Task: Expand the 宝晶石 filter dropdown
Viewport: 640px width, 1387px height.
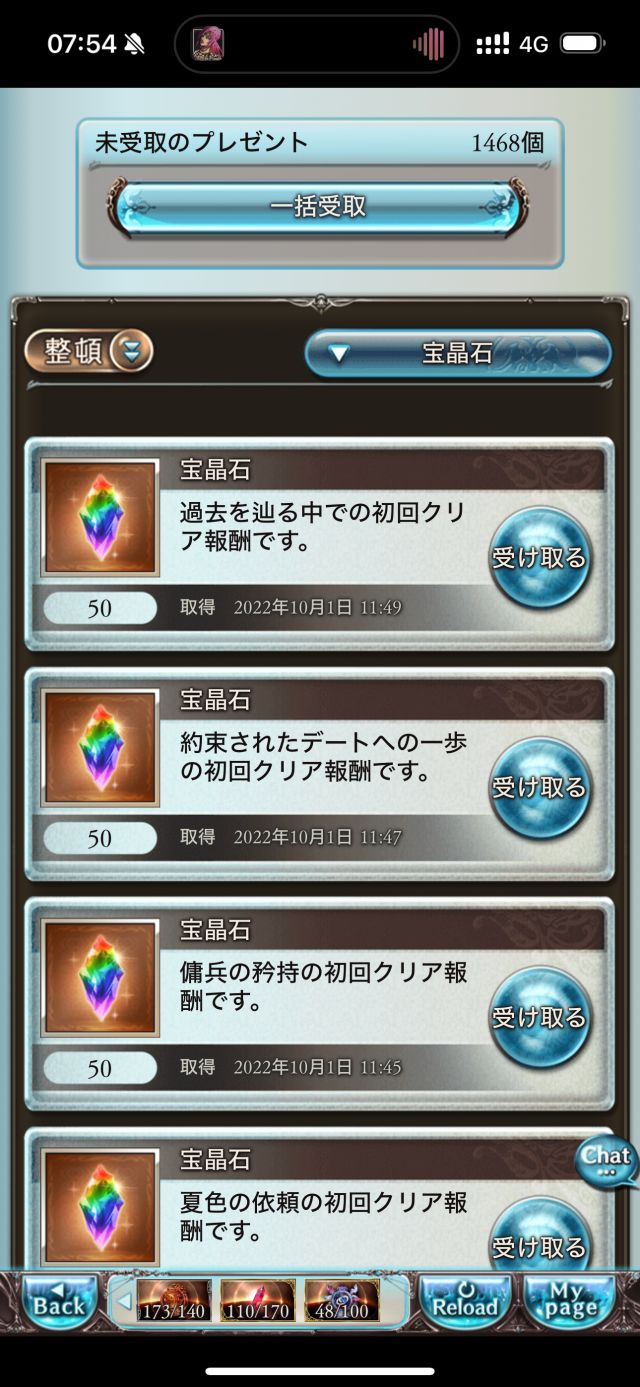Action: coord(457,353)
